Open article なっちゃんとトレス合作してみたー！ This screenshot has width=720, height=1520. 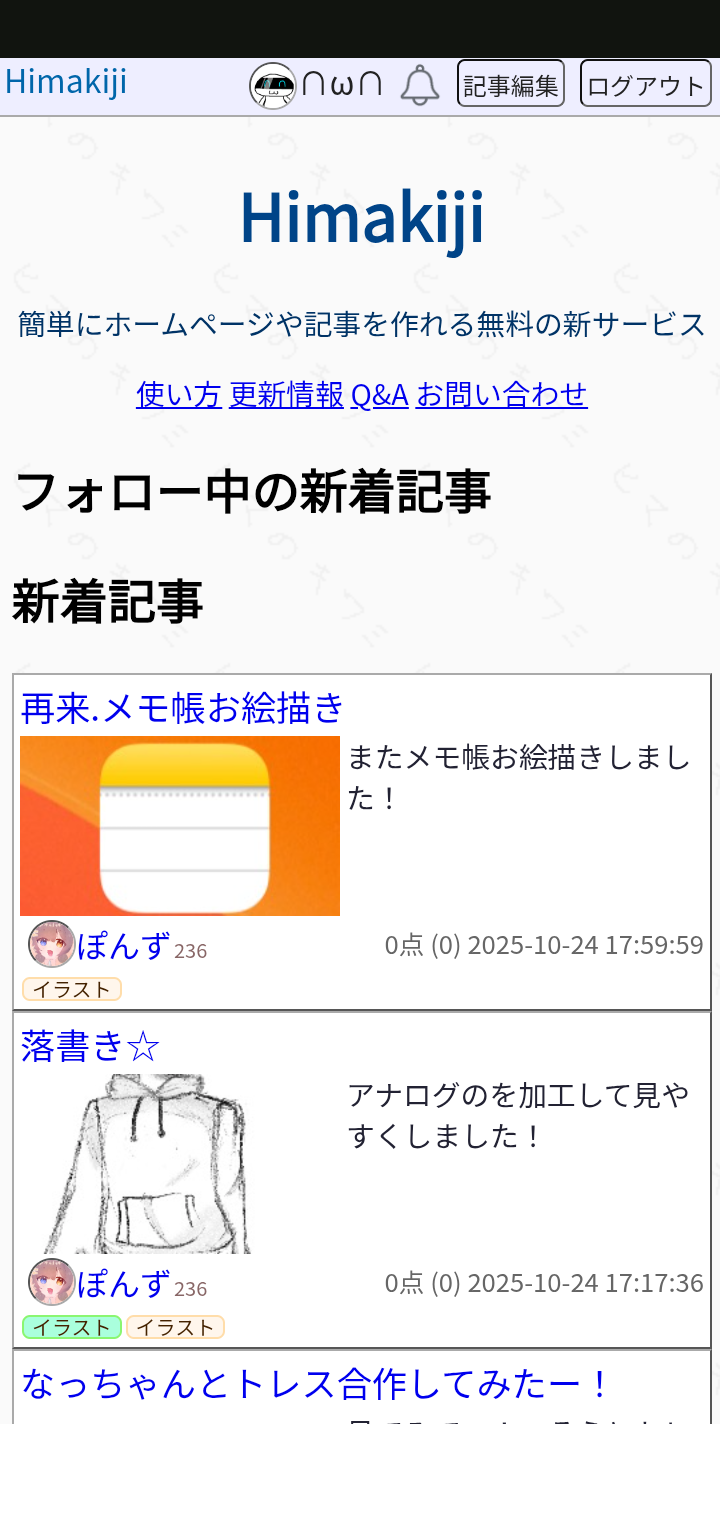tap(316, 1384)
